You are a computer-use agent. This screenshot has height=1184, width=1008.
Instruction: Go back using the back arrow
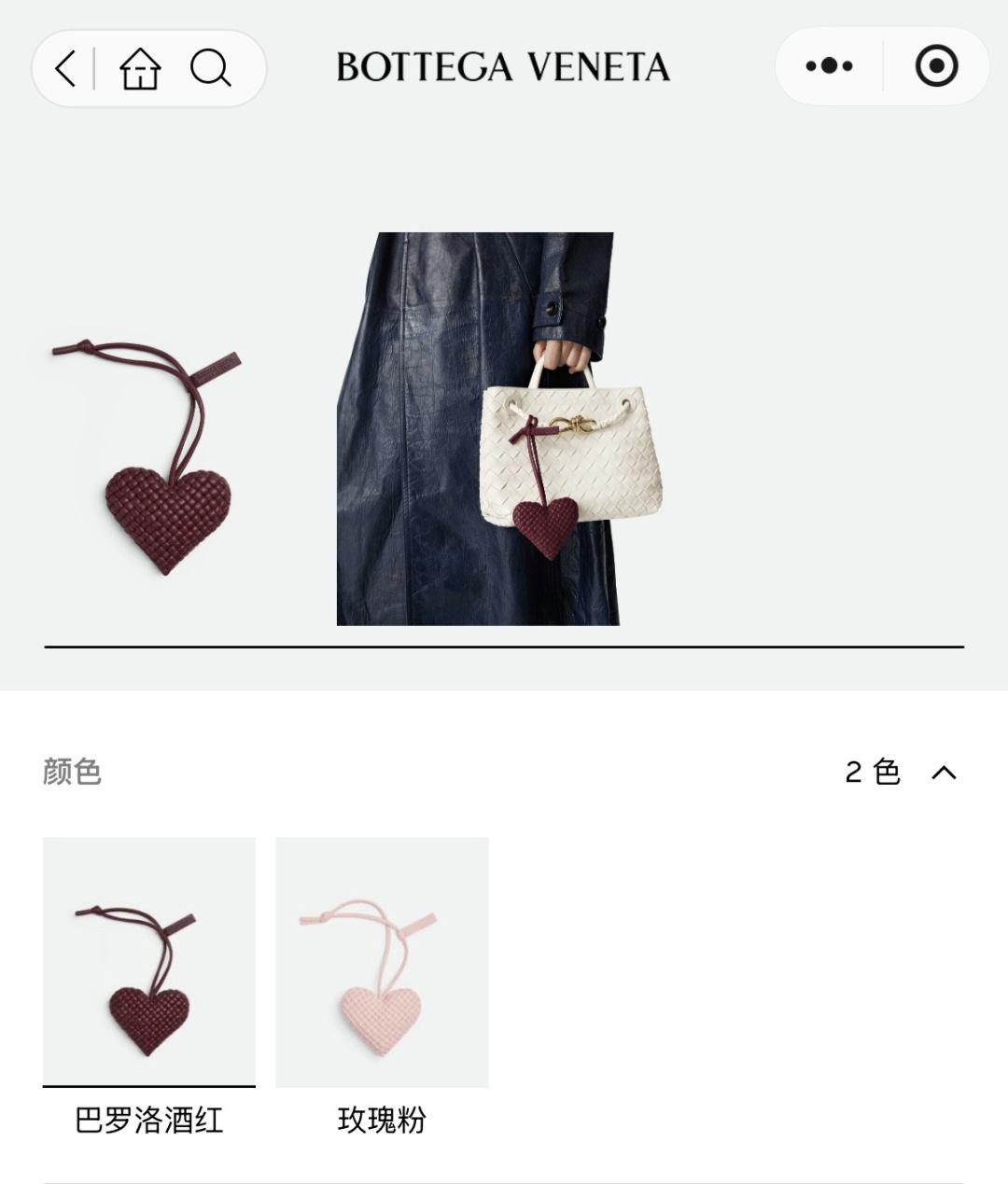click(64, 68)
